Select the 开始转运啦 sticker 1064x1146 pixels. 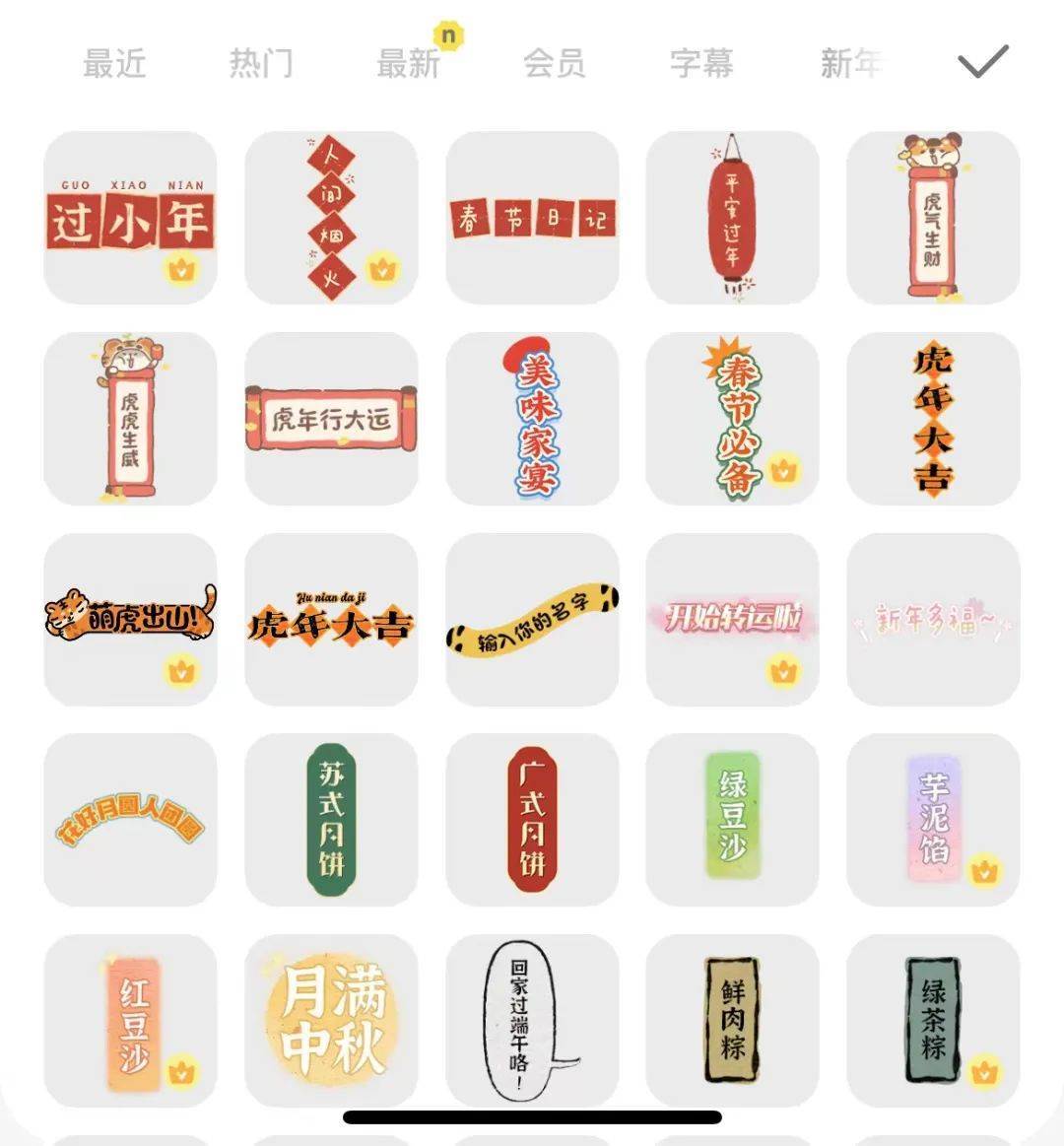(732, 619)
